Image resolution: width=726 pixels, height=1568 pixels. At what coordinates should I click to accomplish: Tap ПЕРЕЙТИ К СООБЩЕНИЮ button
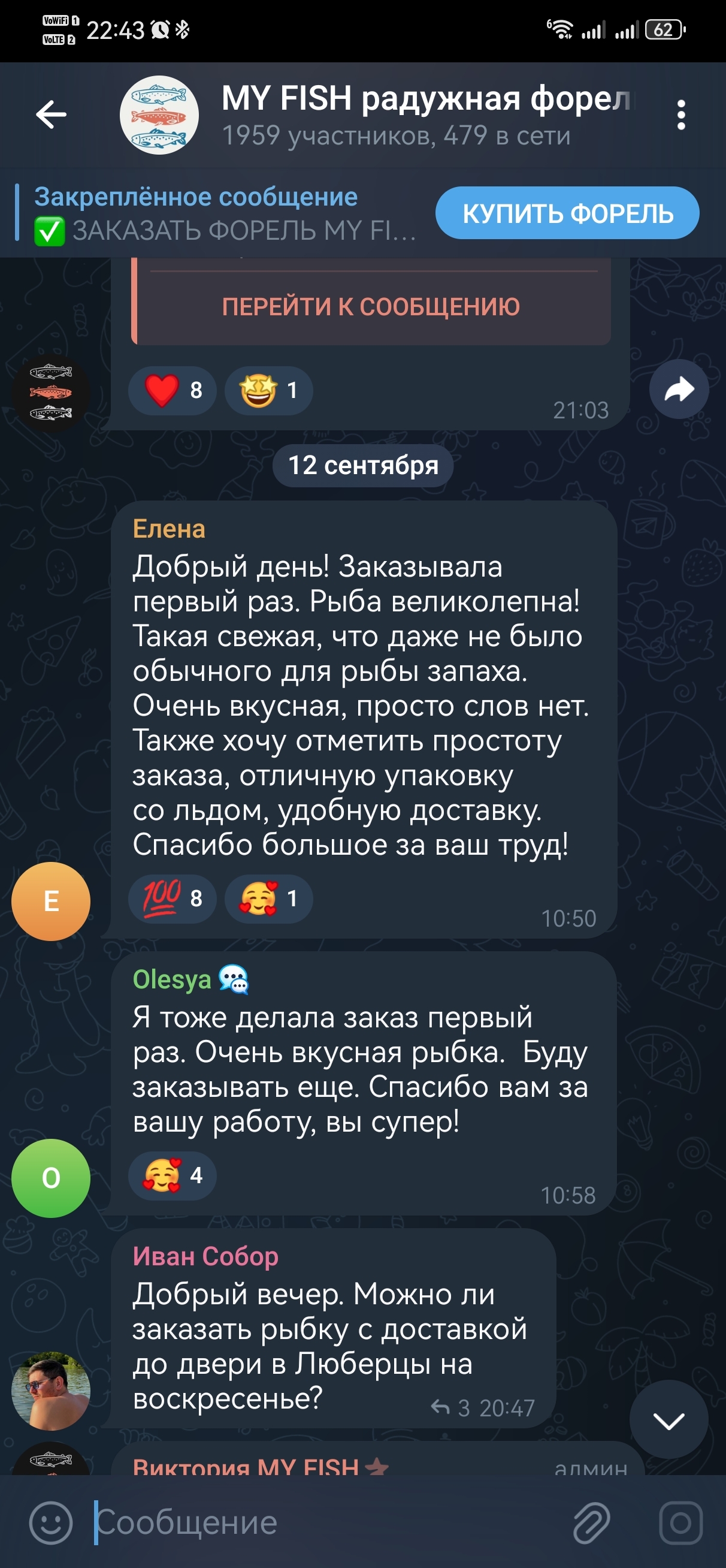[371, 307]
